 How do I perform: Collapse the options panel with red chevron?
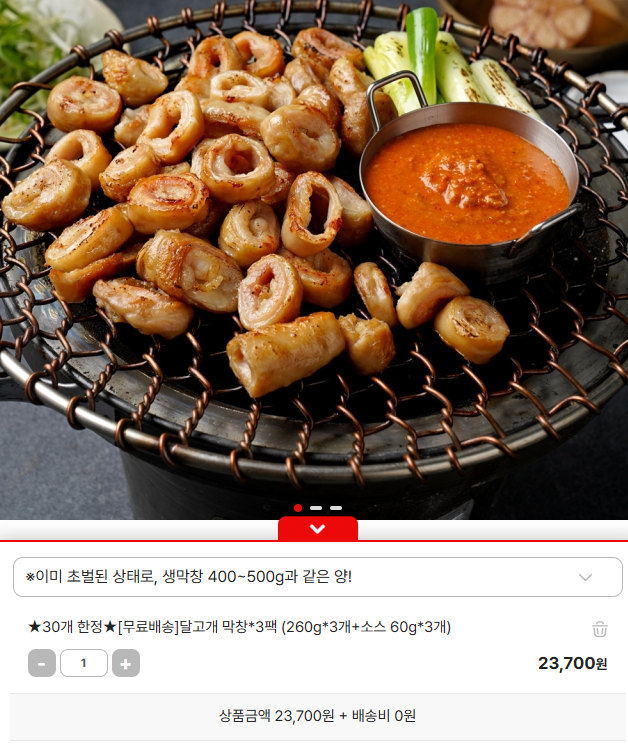coord(317,528)
